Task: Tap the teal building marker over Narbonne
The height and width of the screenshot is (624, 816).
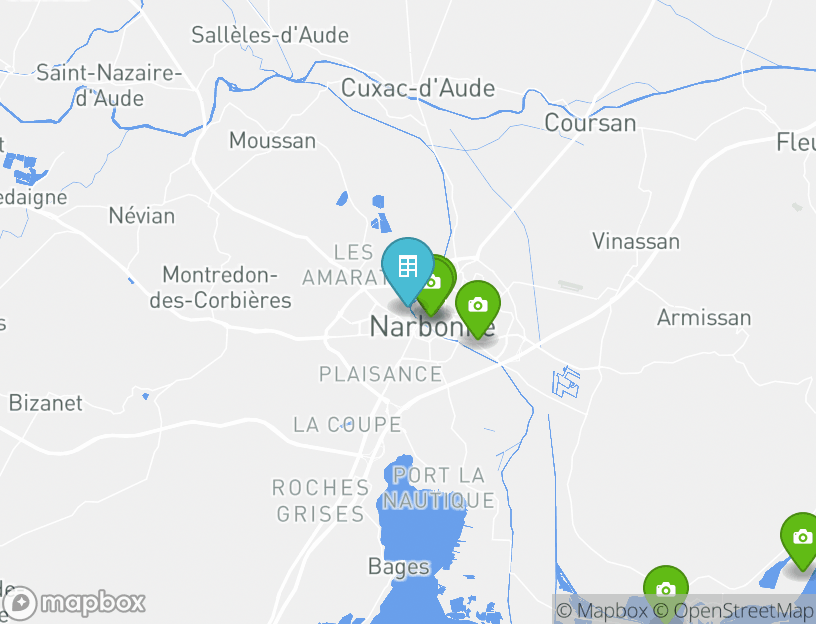Action: pos(407,267)
